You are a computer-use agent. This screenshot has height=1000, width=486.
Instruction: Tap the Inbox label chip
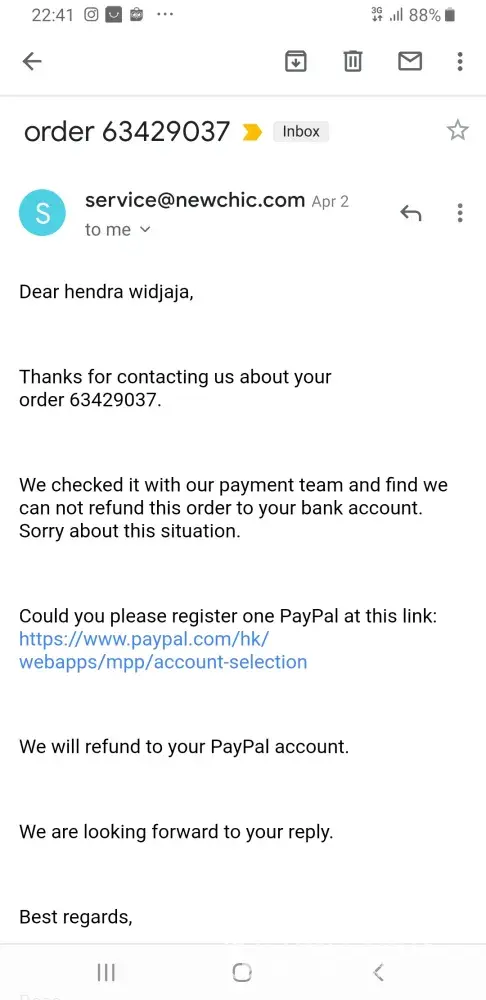[x=301, y=131]
